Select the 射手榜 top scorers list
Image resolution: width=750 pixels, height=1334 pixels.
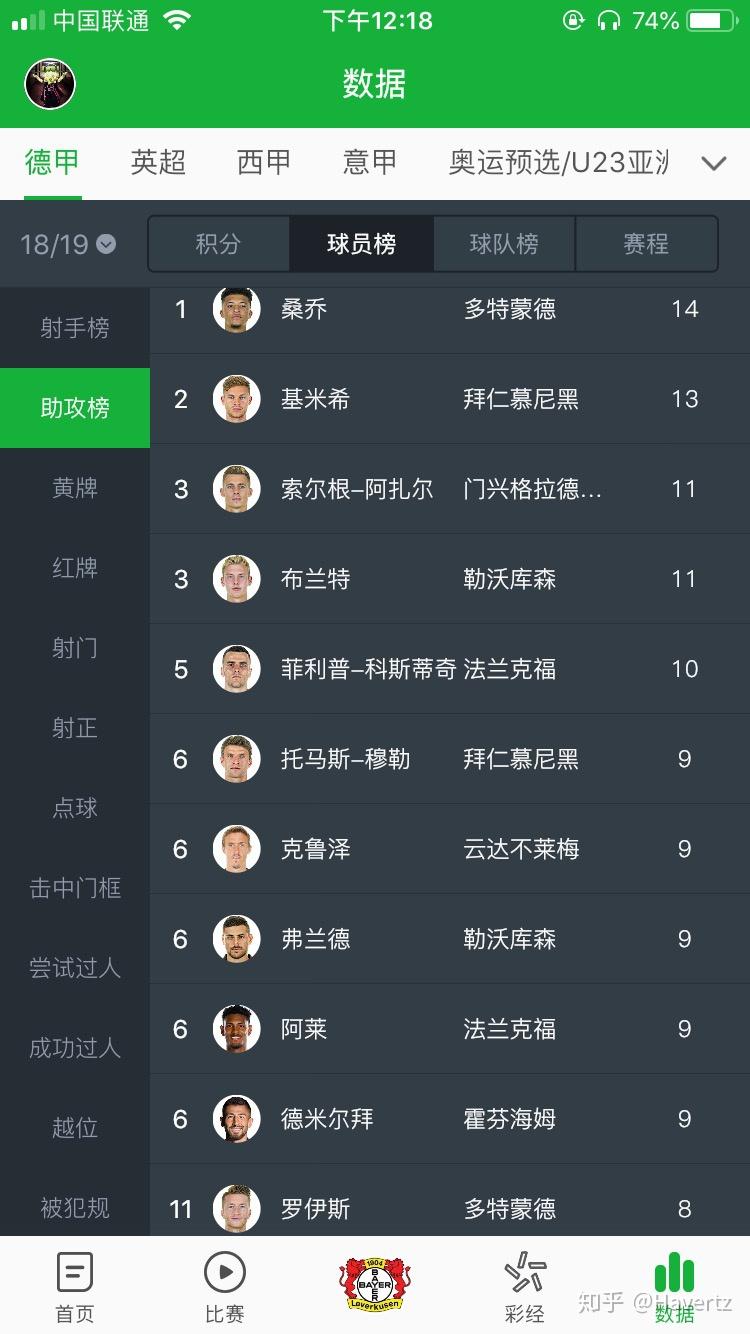click(x=75, y=328)
